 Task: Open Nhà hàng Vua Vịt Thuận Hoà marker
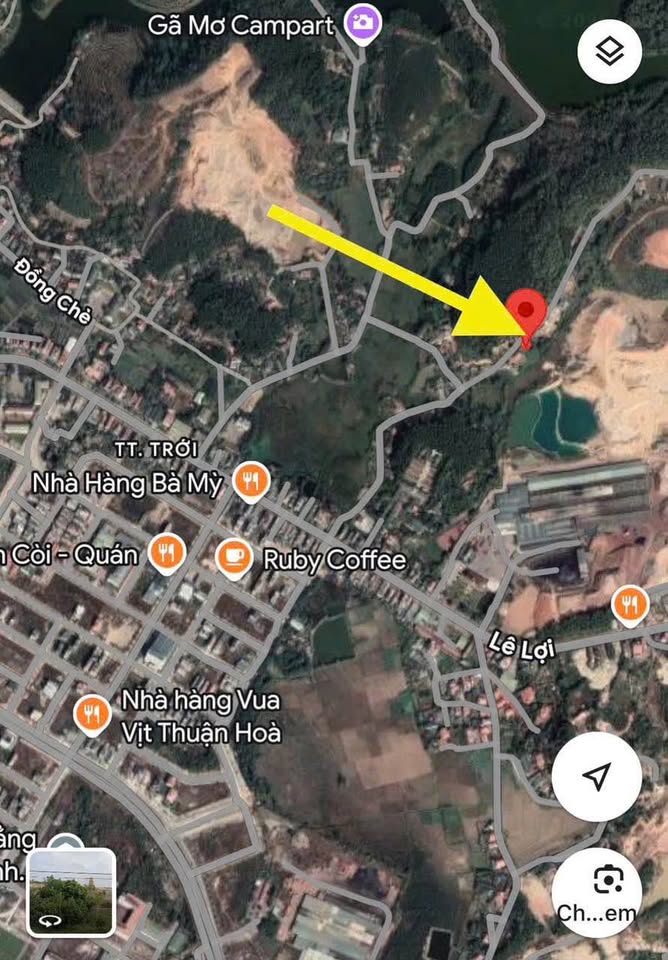tap(92, 713)
